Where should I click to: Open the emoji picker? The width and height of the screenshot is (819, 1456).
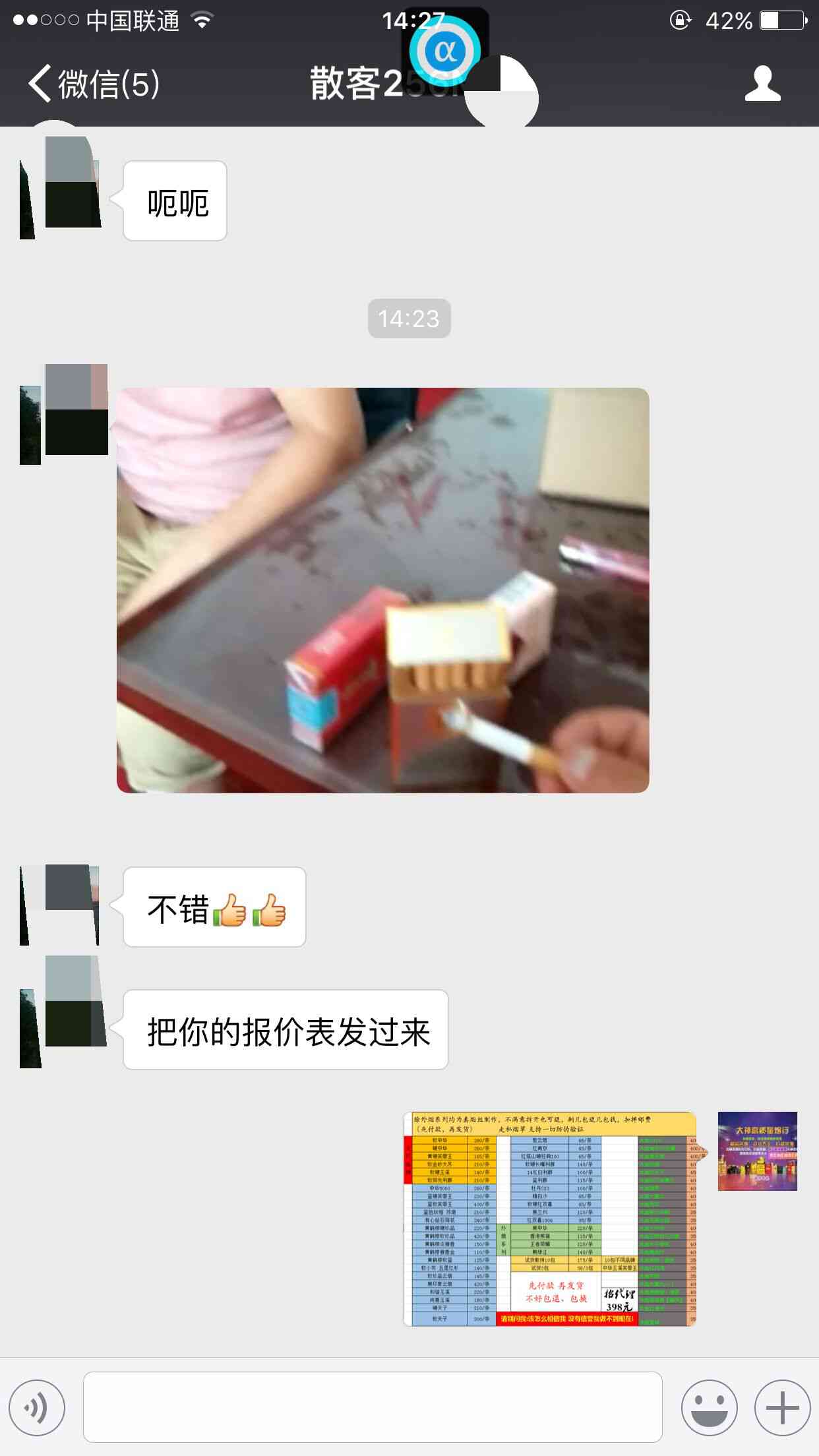(710, 1407)
